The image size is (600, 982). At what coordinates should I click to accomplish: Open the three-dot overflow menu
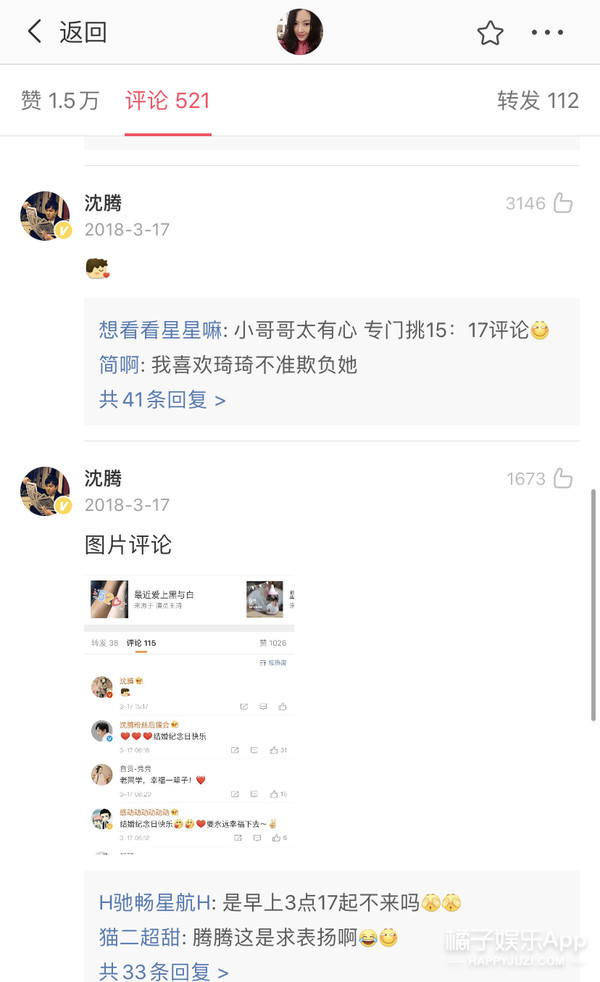(x=547, y=32)
